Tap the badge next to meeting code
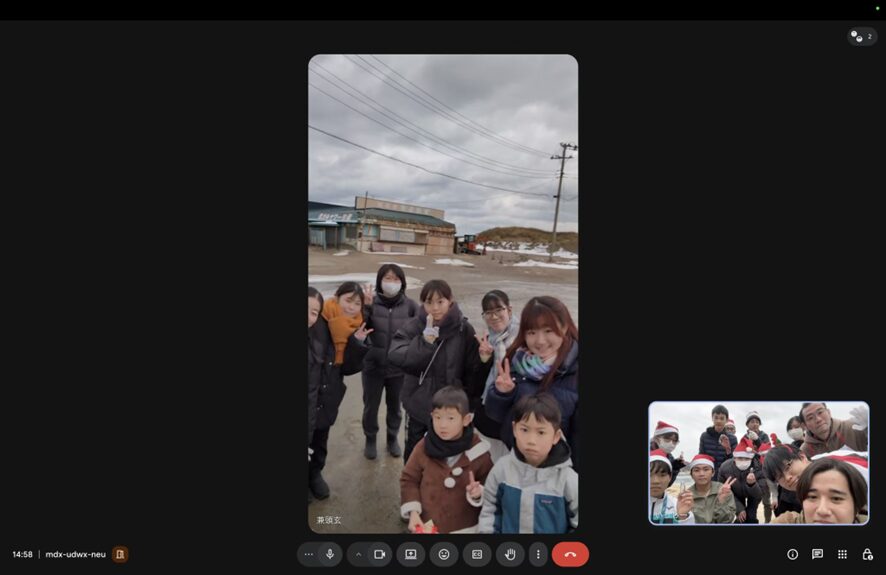Image resolution: width=886 pixels, height=575 pixels. (x=120, y=554)
